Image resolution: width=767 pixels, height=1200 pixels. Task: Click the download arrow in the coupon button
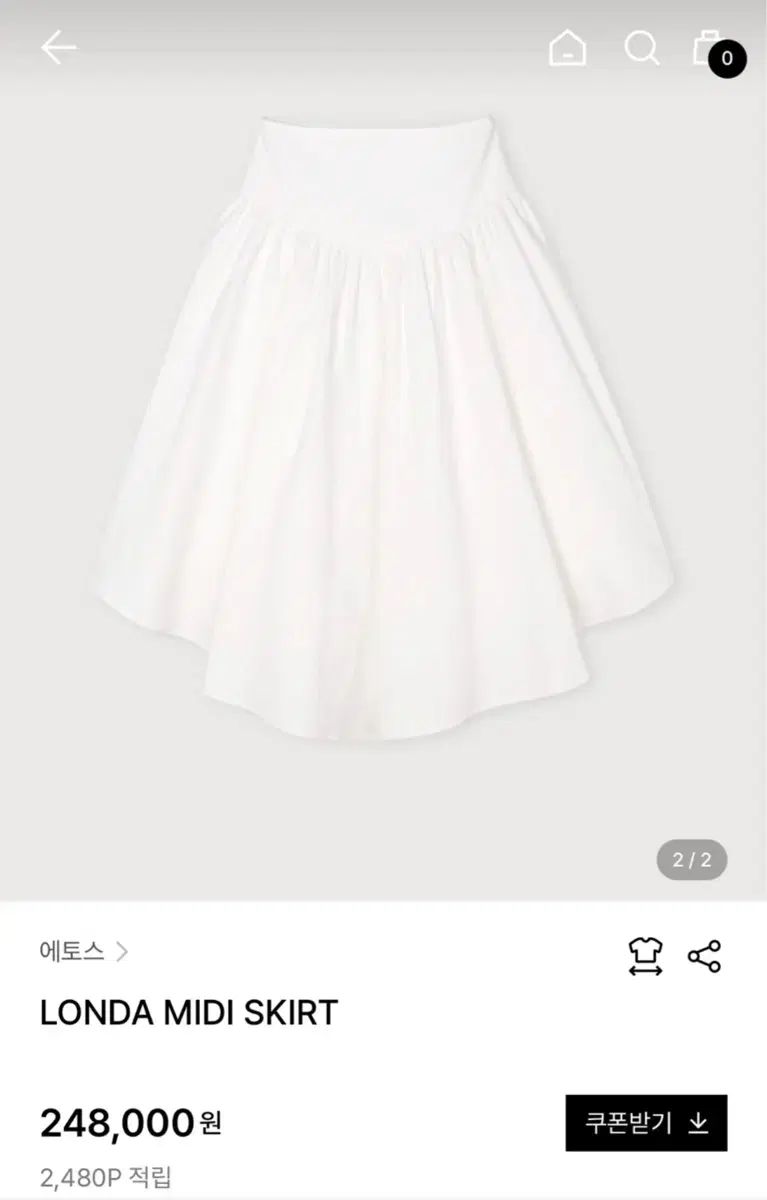(x=695, y=1124)
